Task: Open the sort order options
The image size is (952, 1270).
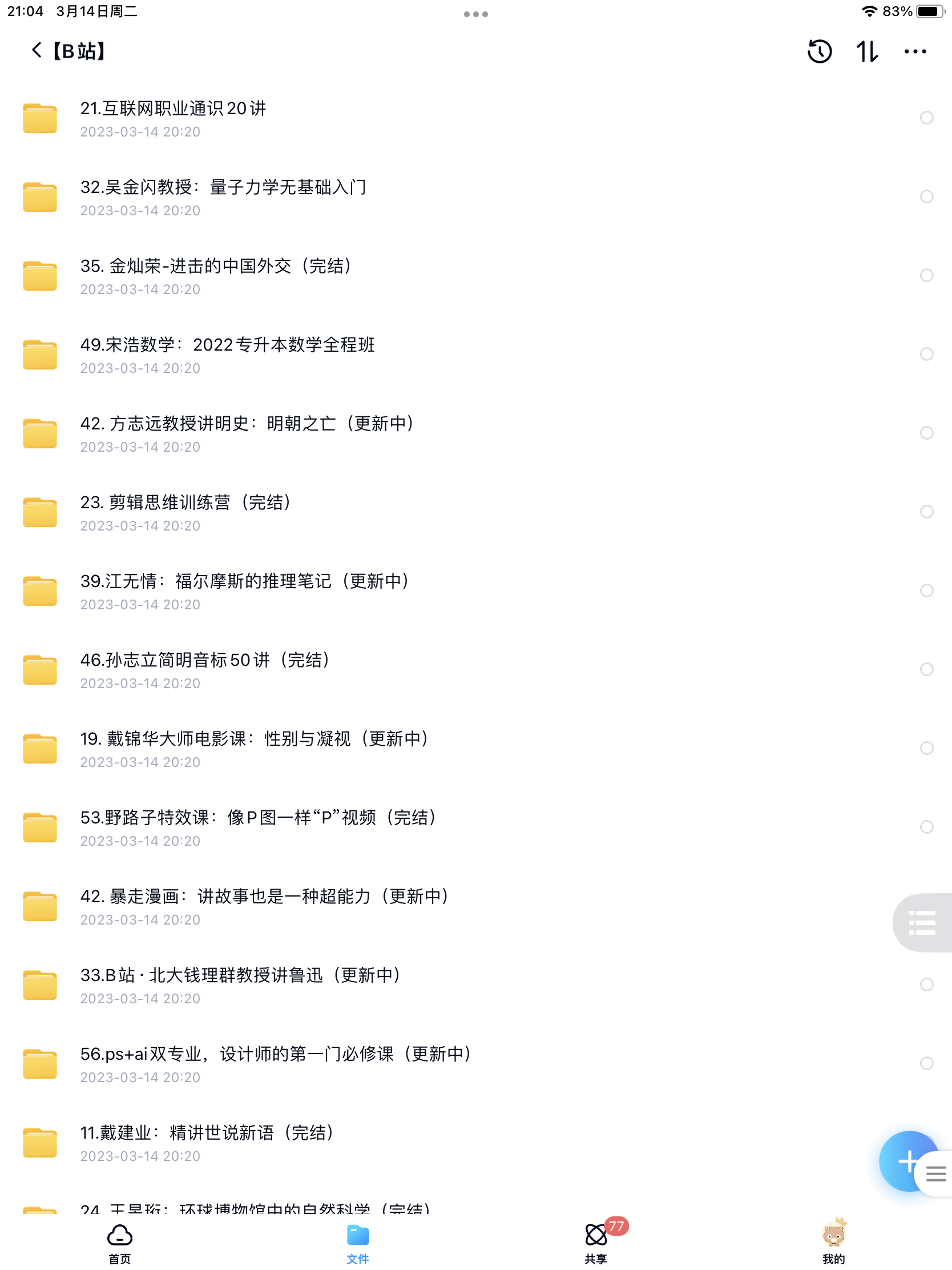Action: [x=866, y=51]
